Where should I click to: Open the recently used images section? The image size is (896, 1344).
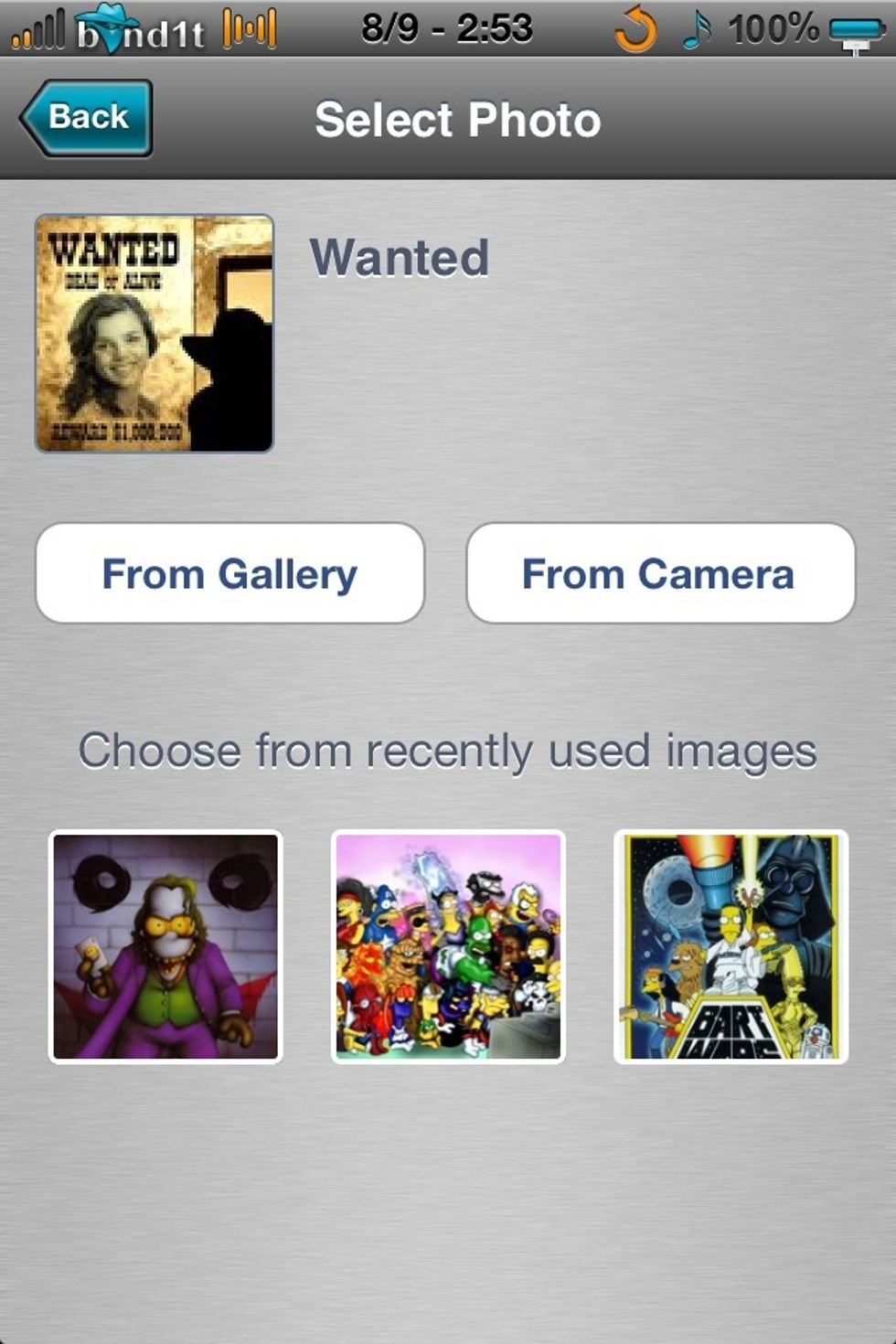coord(448,748)
